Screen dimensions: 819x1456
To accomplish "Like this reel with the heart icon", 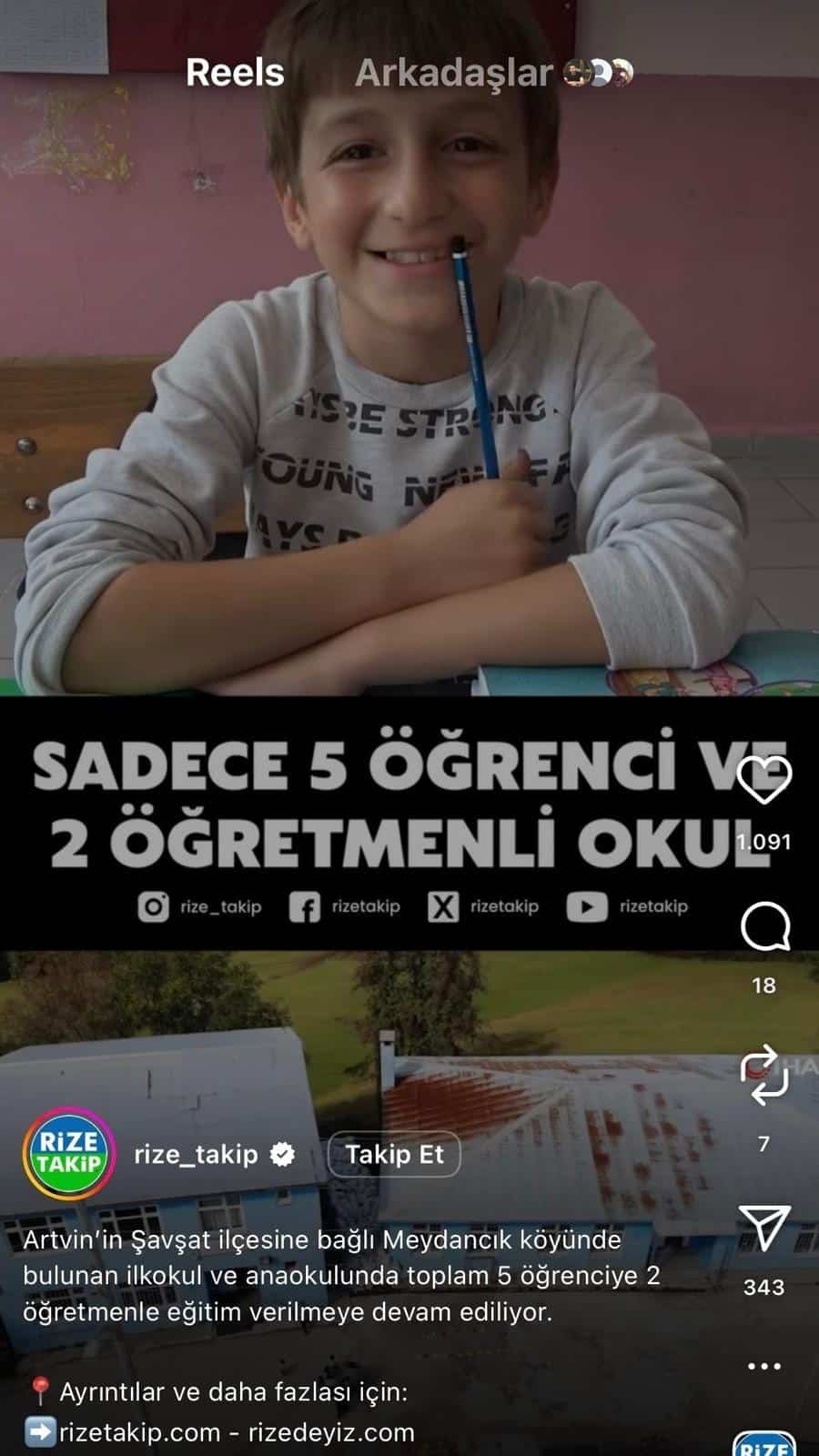I will [x=763, y=780].
